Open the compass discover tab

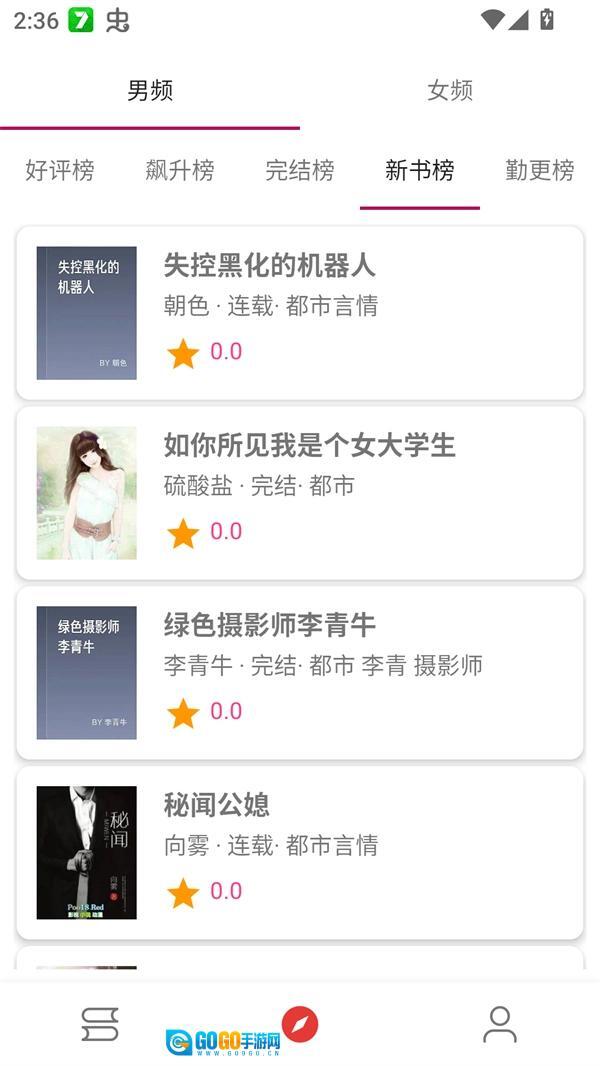pyautogui.click(x=300, y=1024)
